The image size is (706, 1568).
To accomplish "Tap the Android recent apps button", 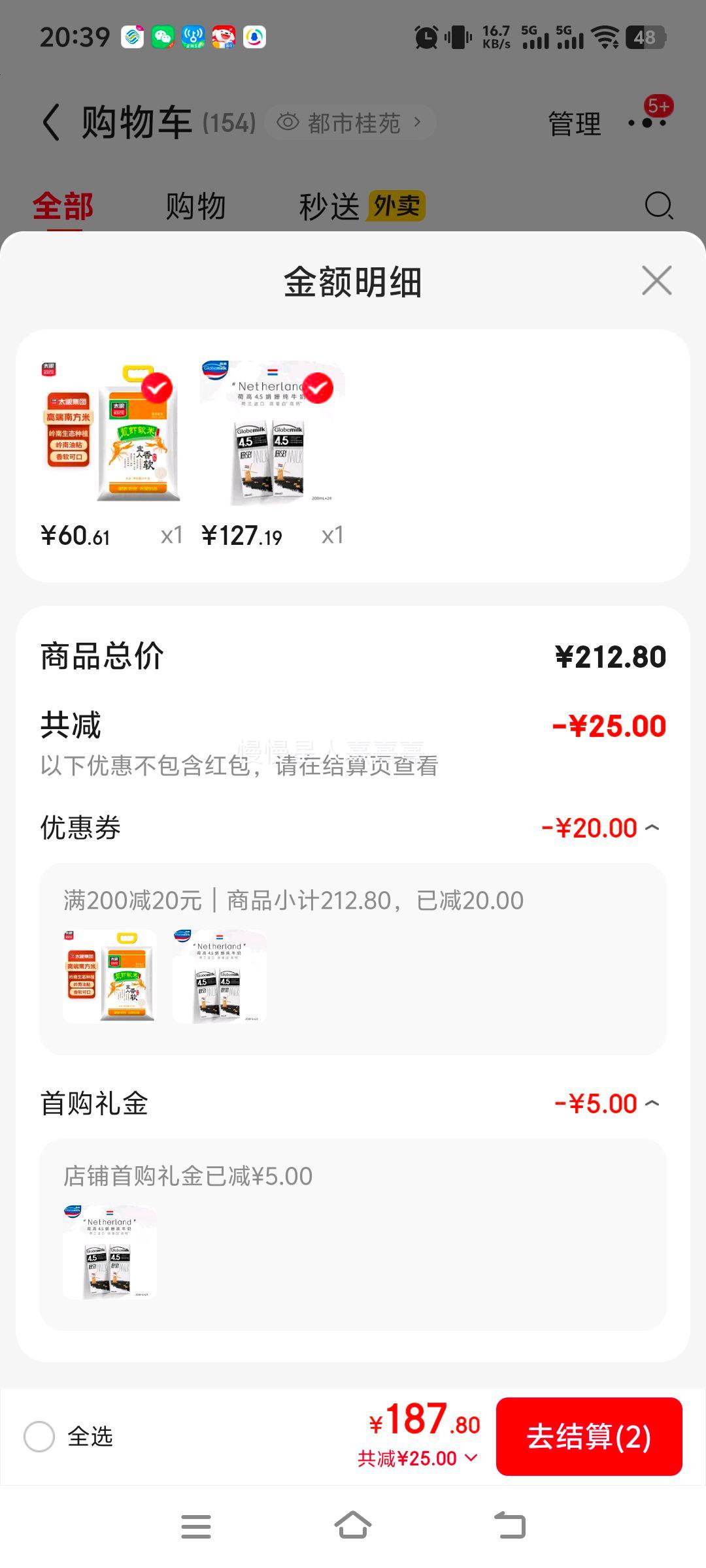I will (x=197, y=1527).
